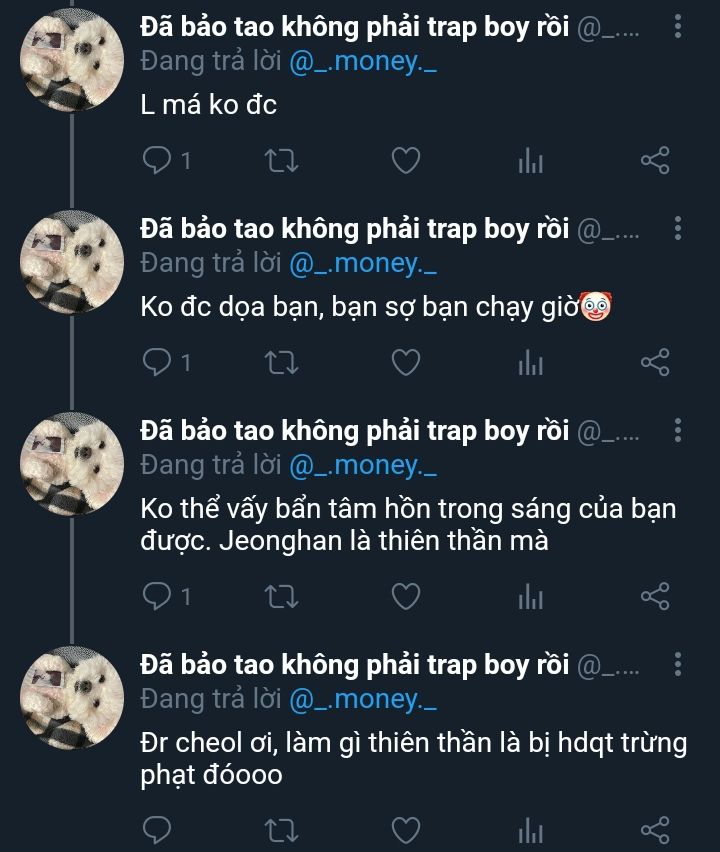The height and width of the screenshot is (852, 720).
Task: Open @_.money._ link in "Đr cheol ơi" tweet
Action: pos(363,700)
